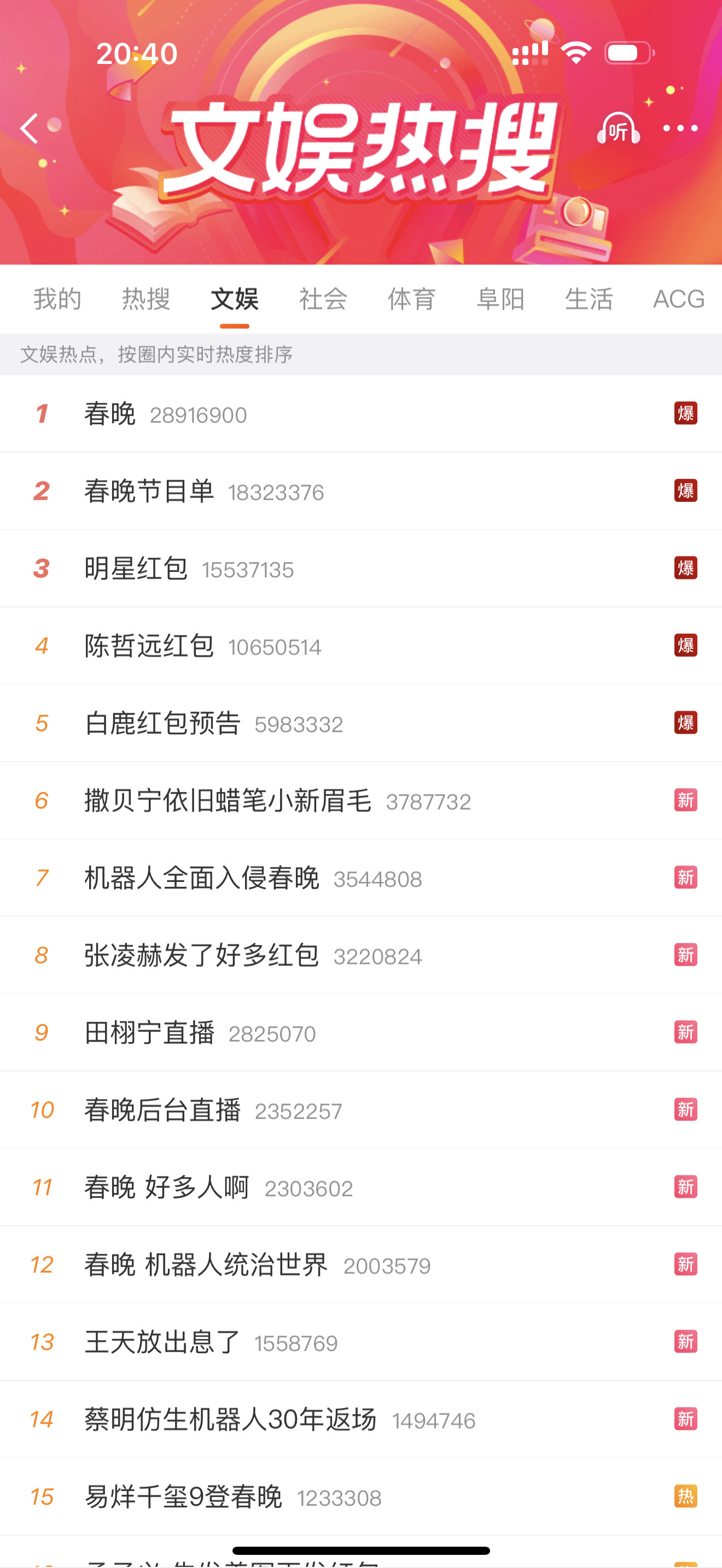Tap the home indicator bar at bottom

coord(361,1550)
